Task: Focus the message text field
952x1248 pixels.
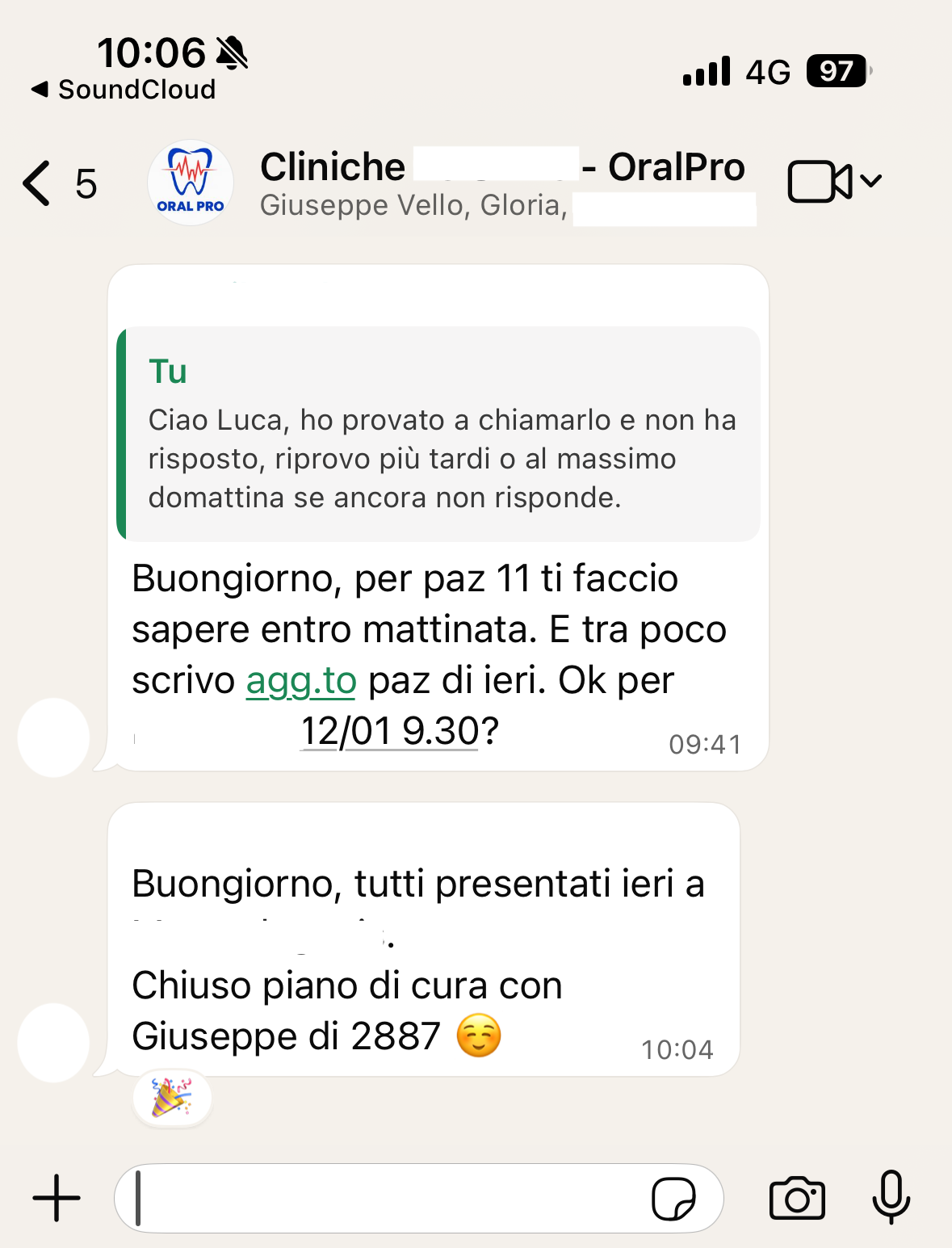Action: coord(388,1198)
